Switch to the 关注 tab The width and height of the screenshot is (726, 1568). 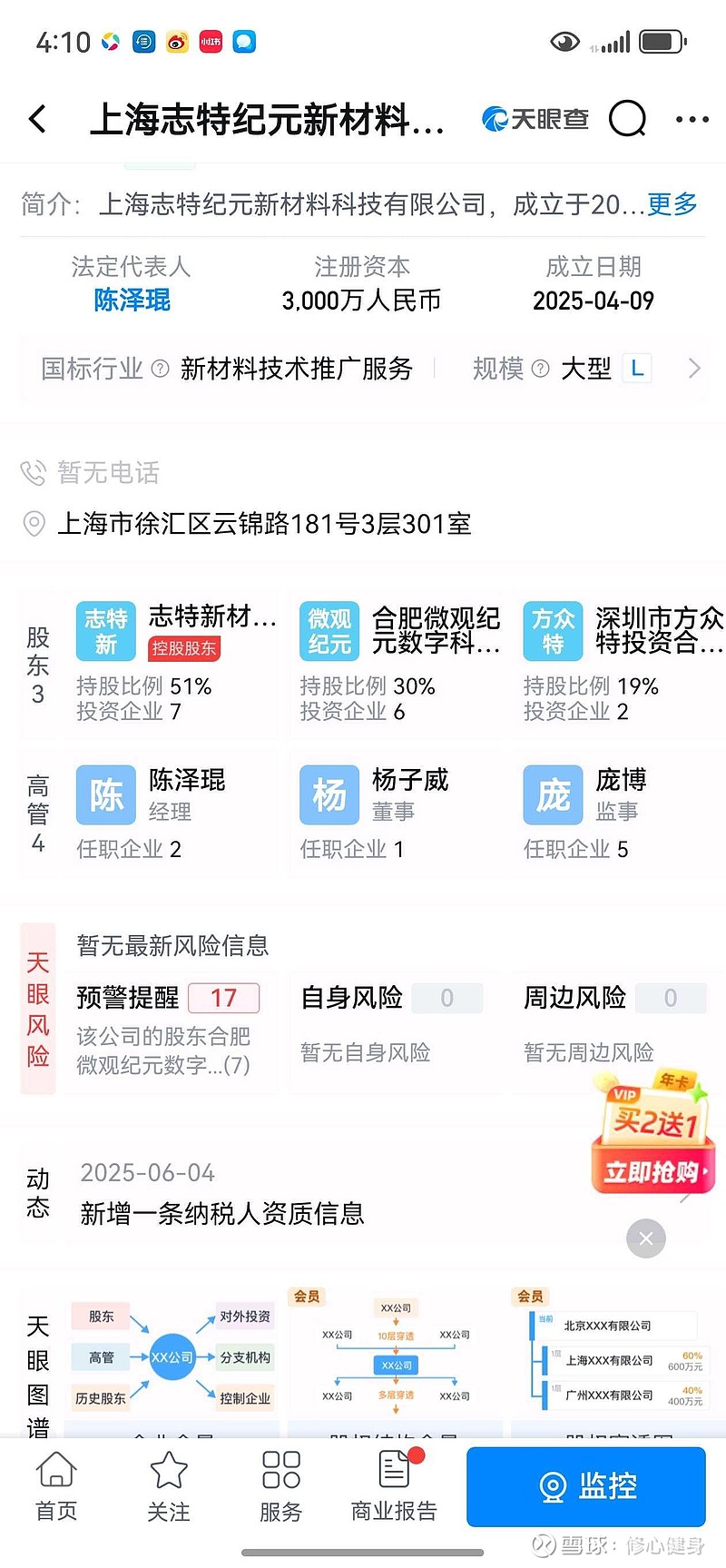click(x=168, y=1489)
